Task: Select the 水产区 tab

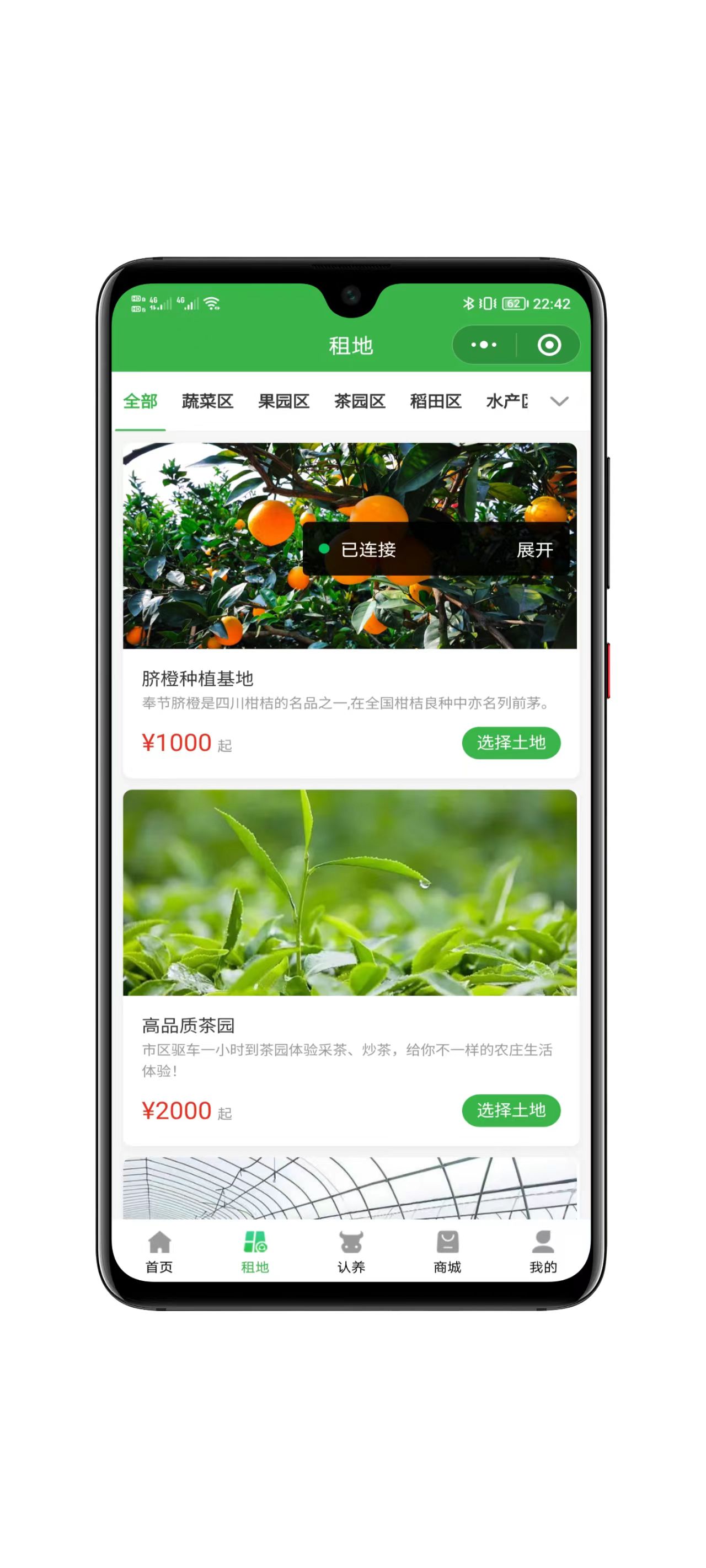Action: point(507,401)
